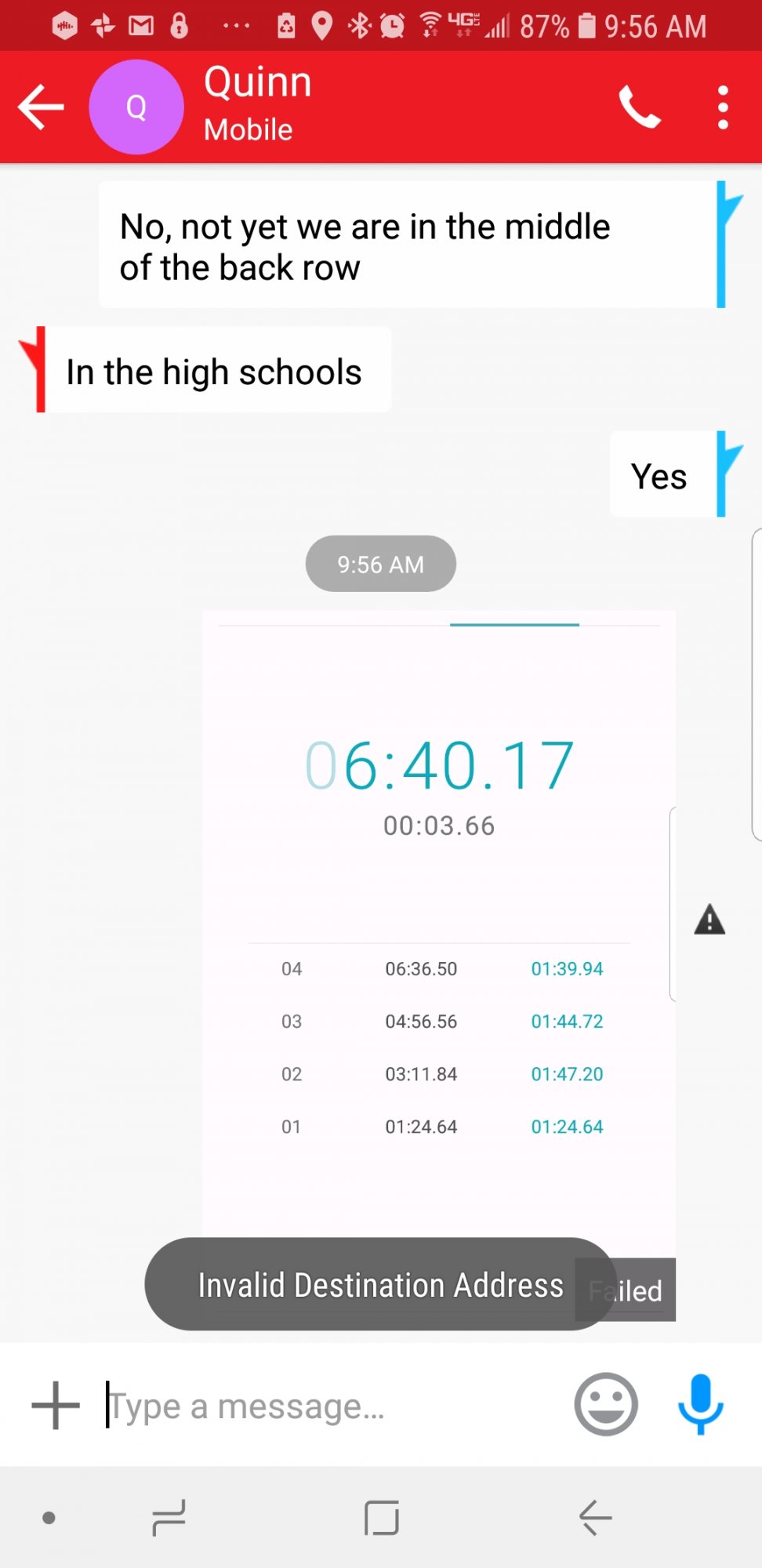The height and width of the screenshot is (1568, 762).
Task: Add an attachment with the plus icon
Action: click(56, 1405)
